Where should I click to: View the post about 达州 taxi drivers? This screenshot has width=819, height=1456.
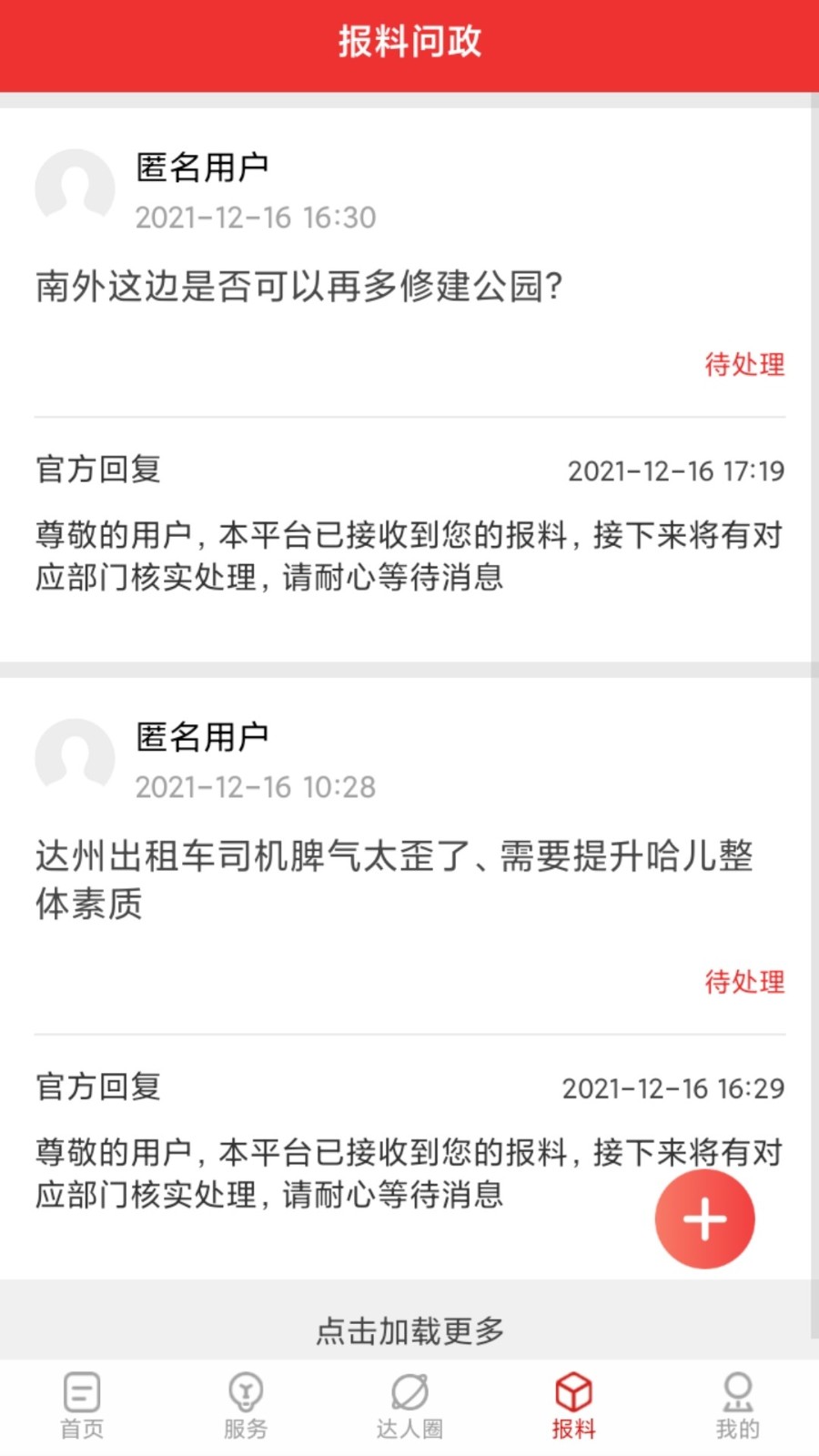click(393, 879)
